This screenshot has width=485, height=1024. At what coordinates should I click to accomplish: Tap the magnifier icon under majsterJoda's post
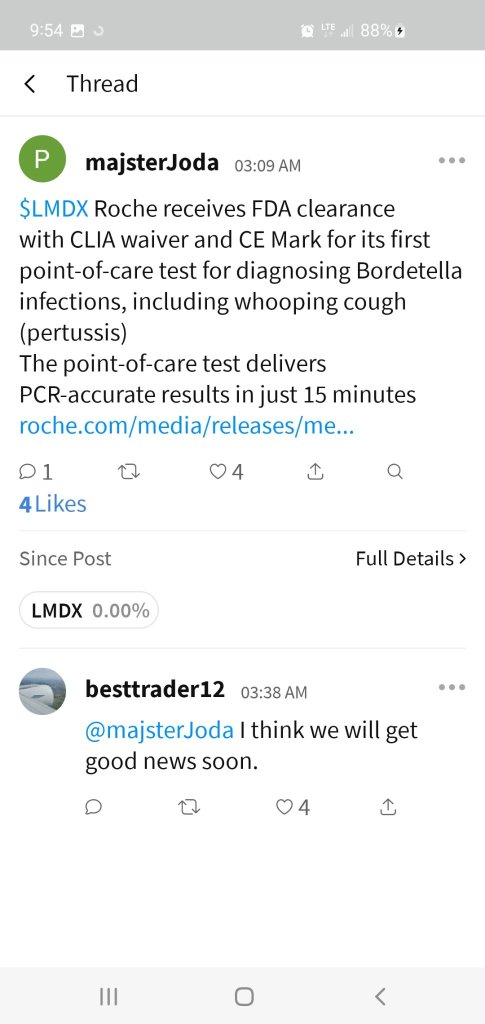point(394,472)
